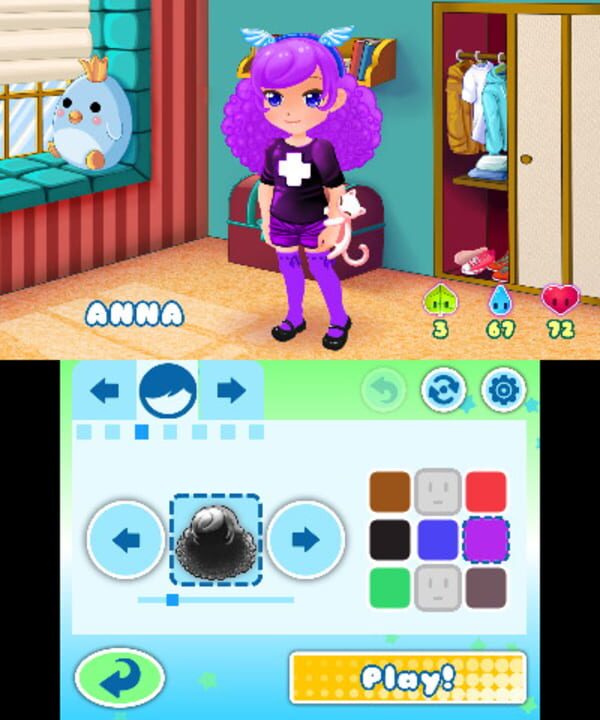Pick the red hair color

[x=486, y=492]
